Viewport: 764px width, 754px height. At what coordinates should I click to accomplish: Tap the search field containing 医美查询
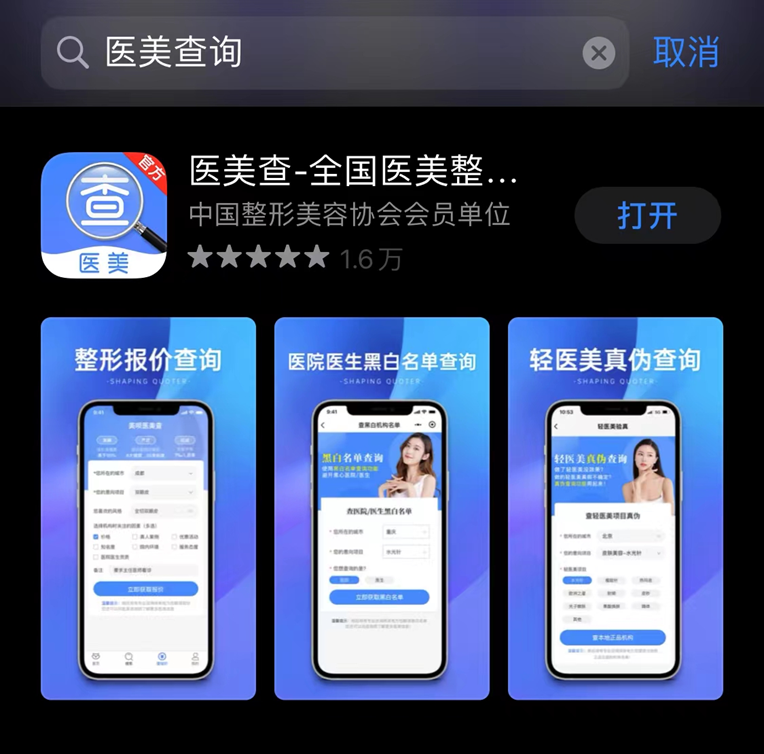(x=335, y=53)
